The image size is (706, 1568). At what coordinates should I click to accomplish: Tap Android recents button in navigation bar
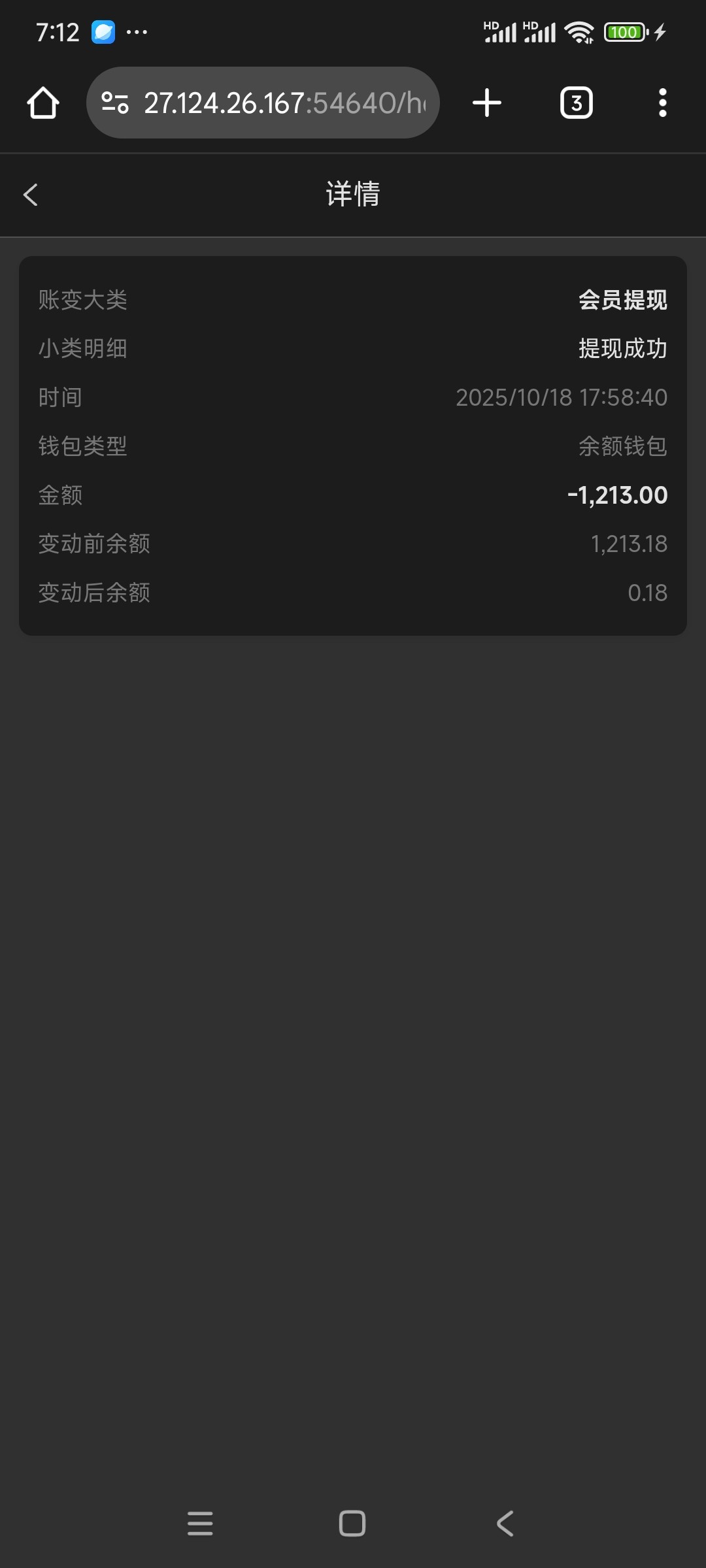tap(201, 1524)
